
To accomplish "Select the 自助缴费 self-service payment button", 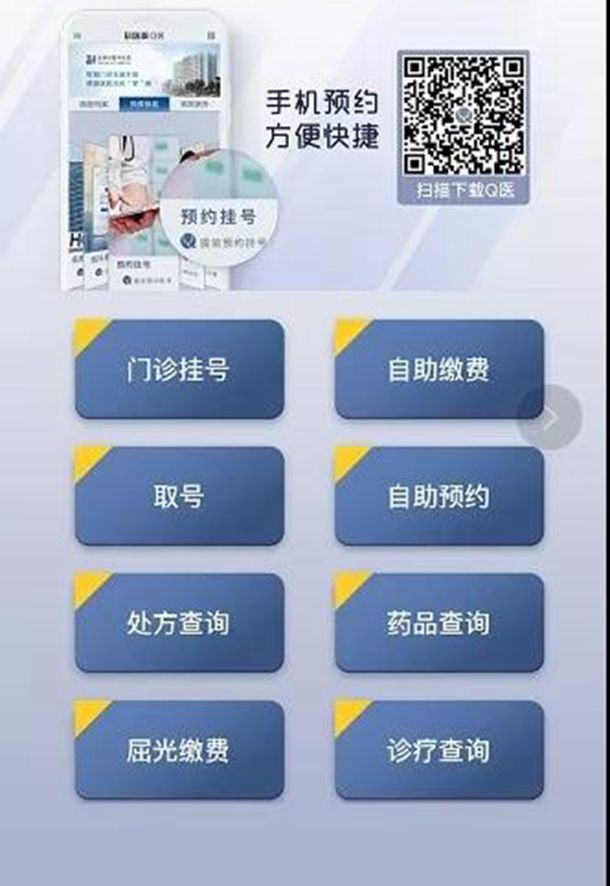I will point(438,369).
